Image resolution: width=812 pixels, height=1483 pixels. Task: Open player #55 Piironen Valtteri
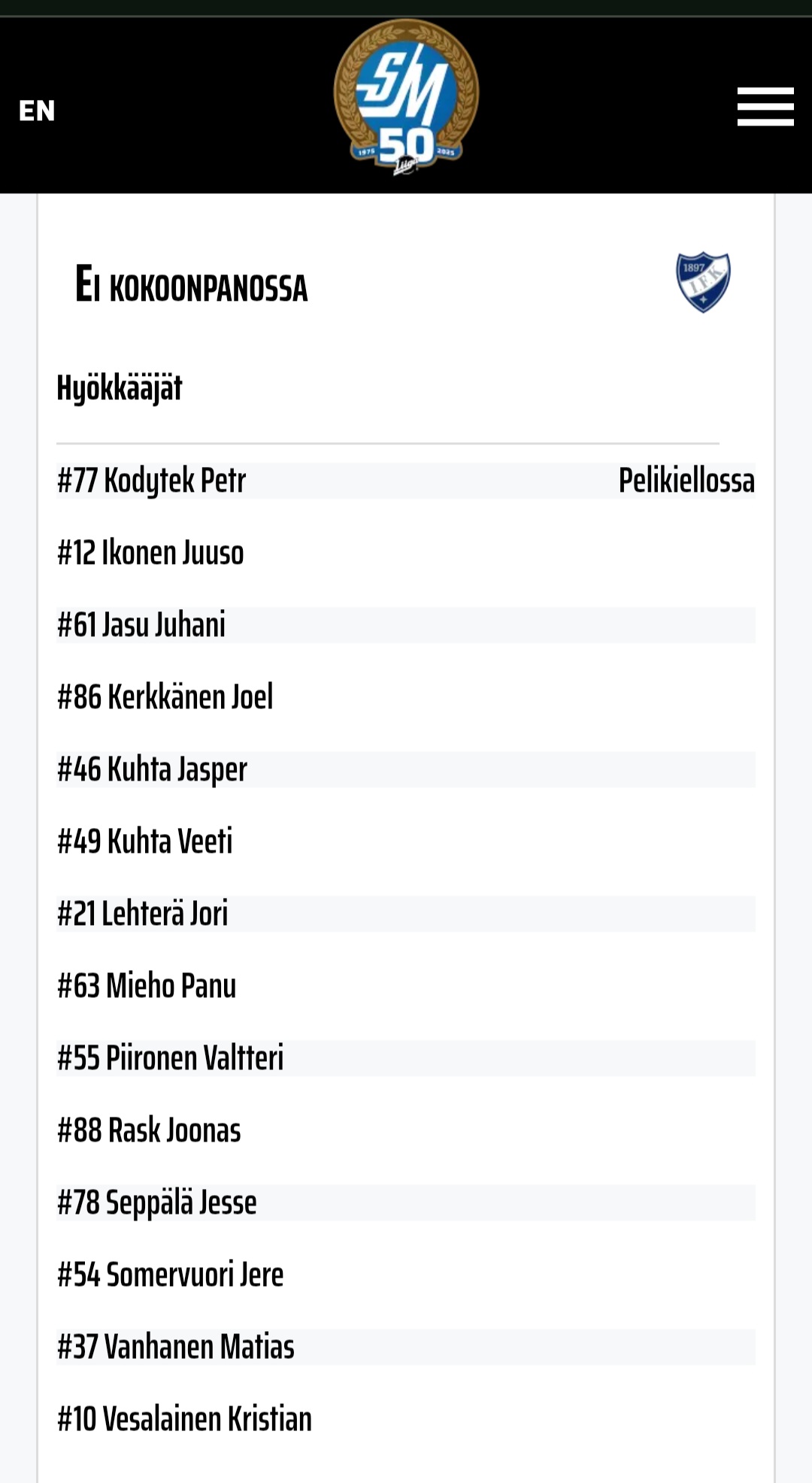click(x=171, y=1058)
